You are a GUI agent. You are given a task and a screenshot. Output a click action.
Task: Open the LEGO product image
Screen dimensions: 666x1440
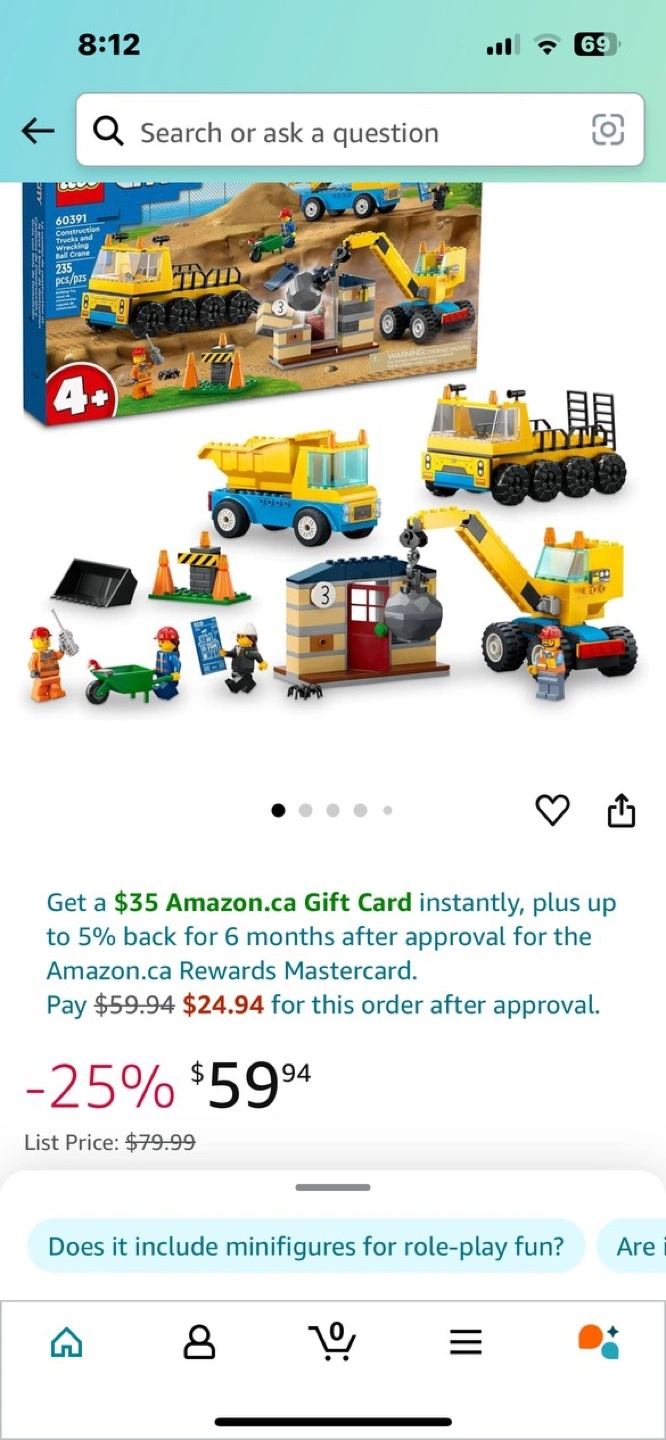[333, 450]
